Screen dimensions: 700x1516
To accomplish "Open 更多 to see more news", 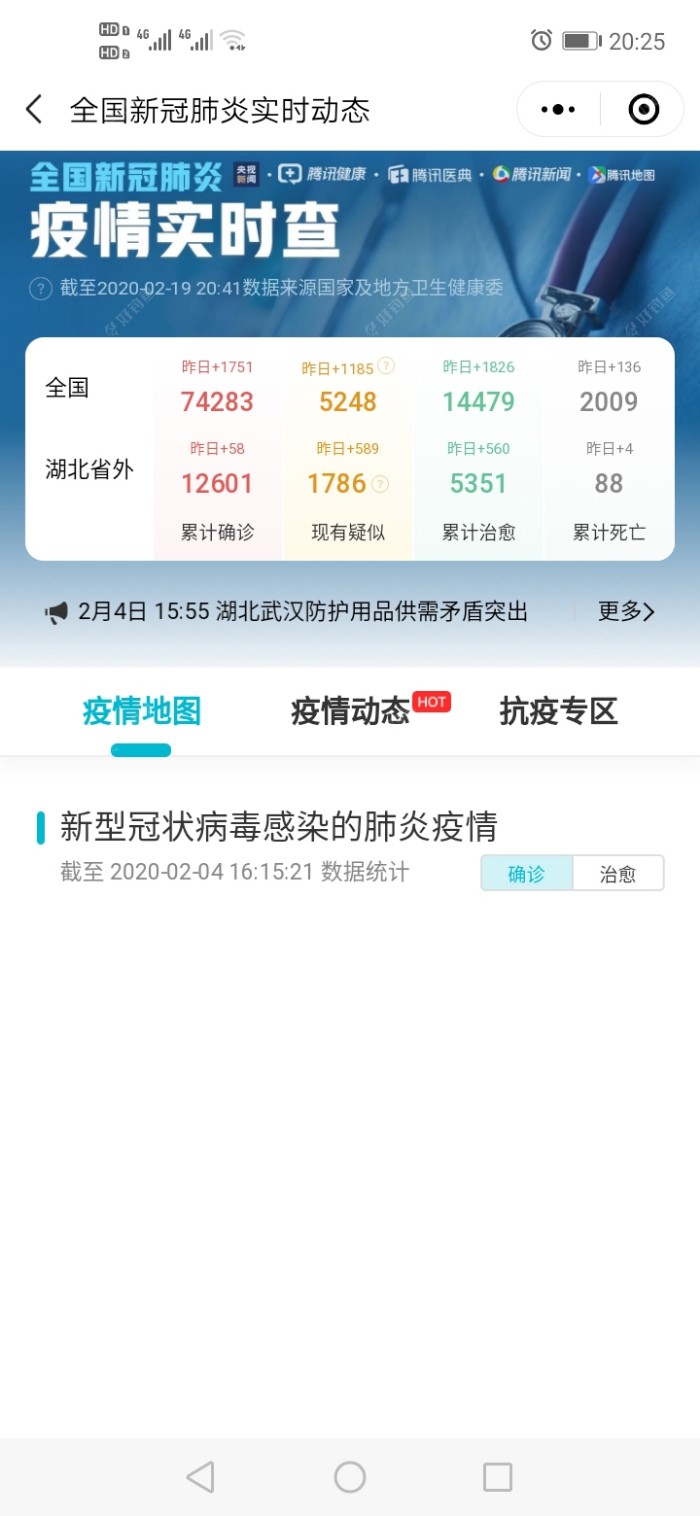I will (x=626, y=612).
